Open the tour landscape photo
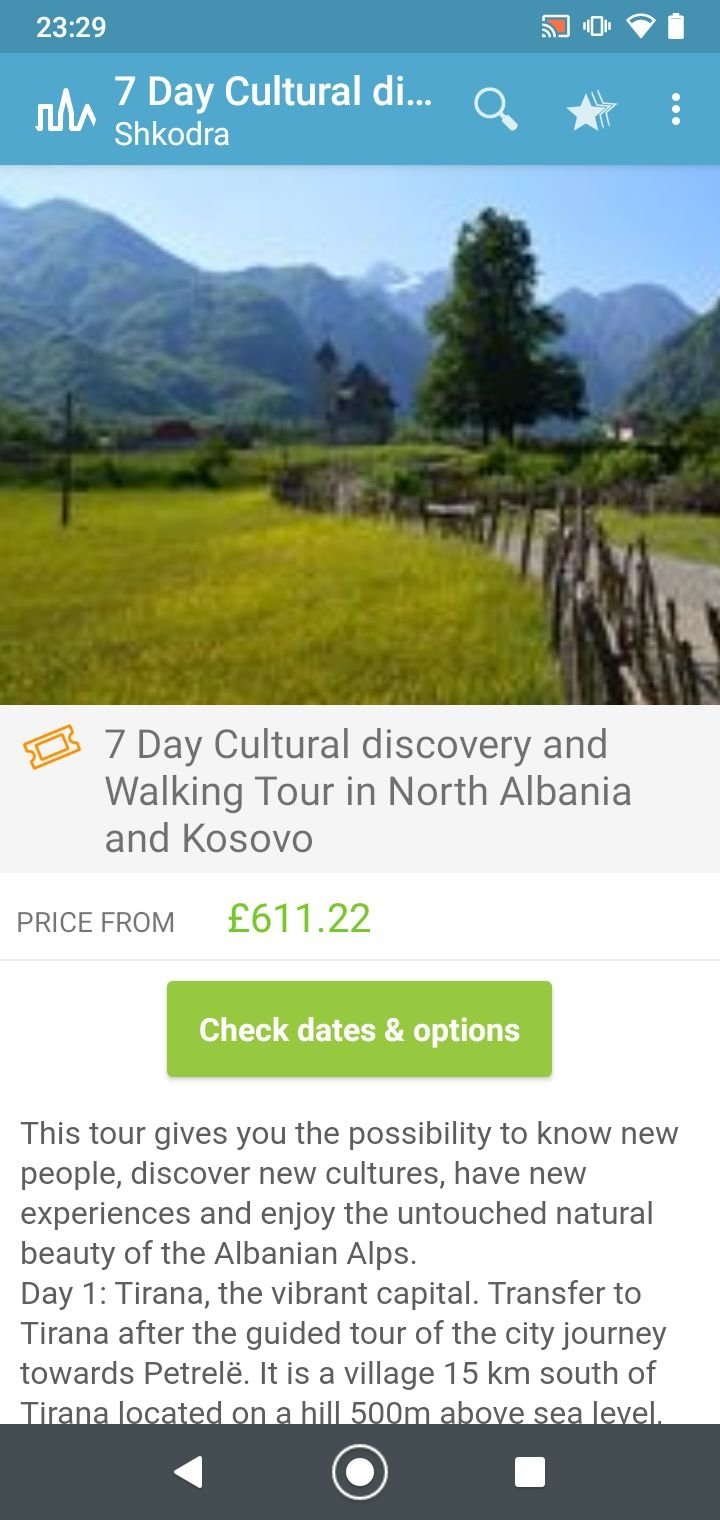720x1520 pixels. coord(360,435)
